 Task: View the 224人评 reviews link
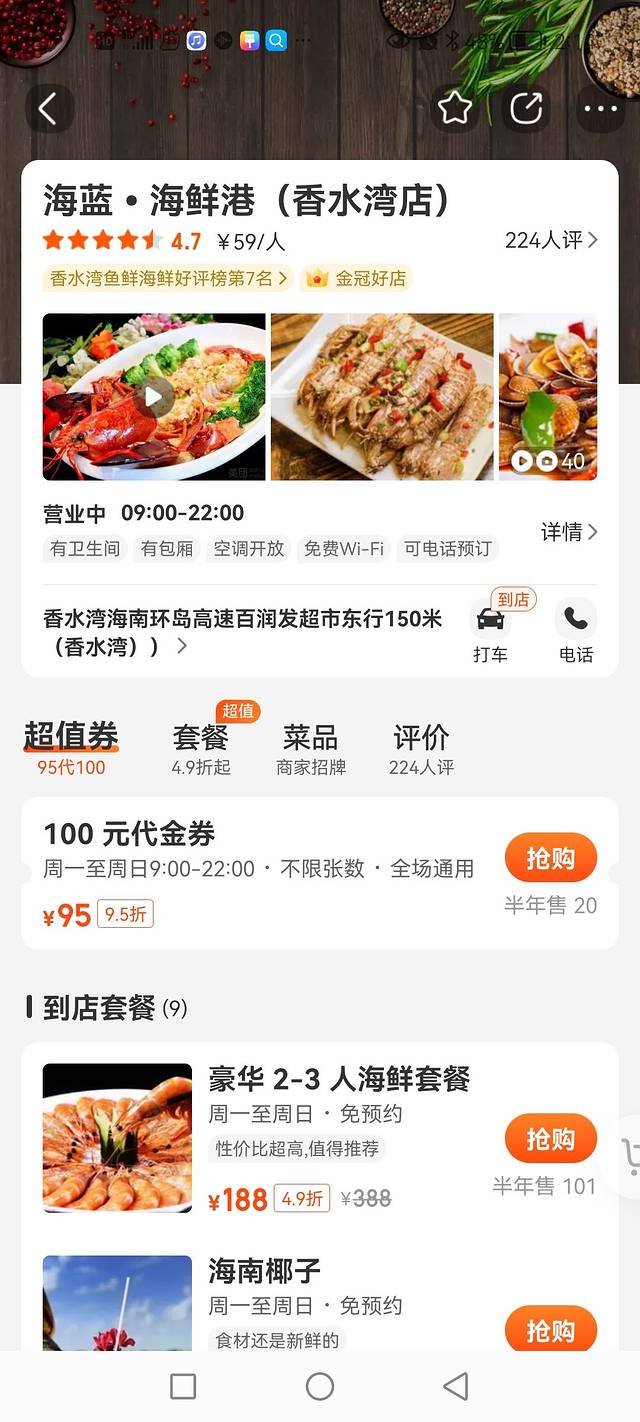(551, 240)
